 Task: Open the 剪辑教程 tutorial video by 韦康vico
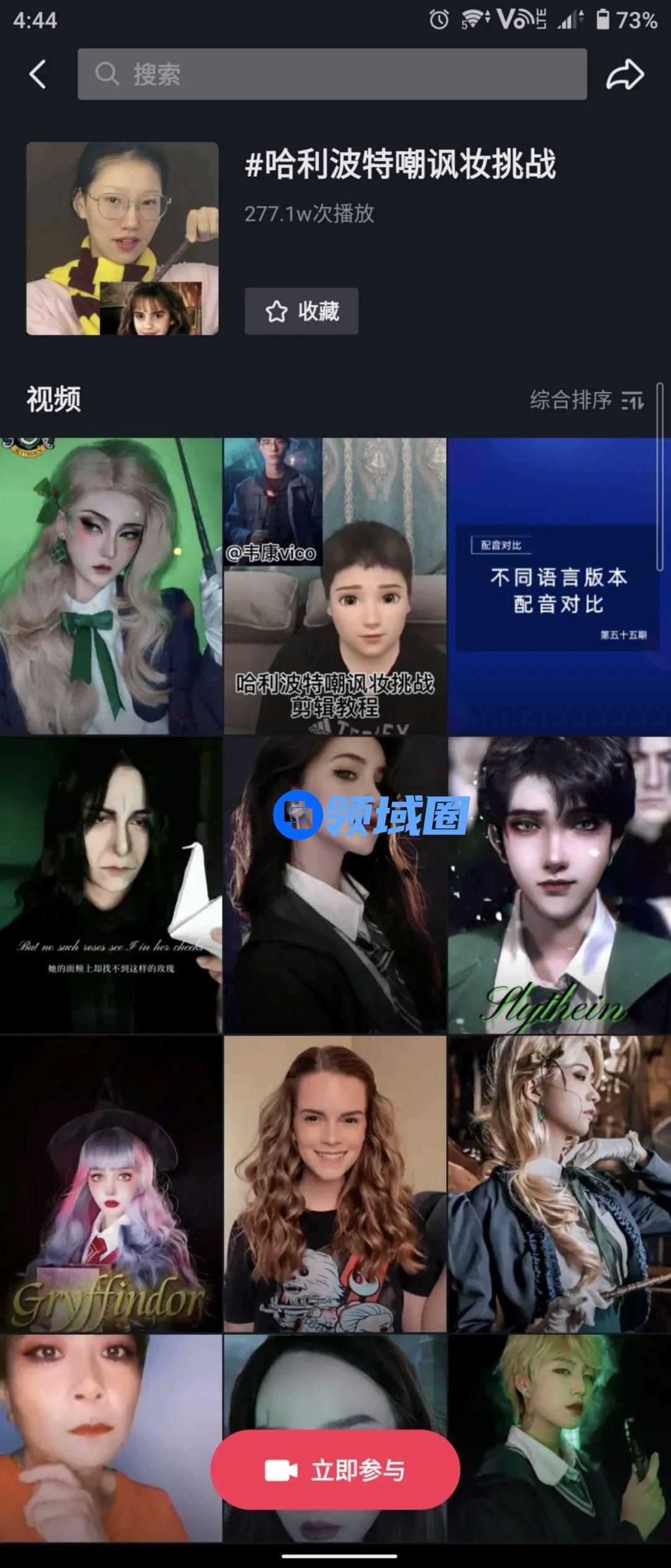point(335,586)
